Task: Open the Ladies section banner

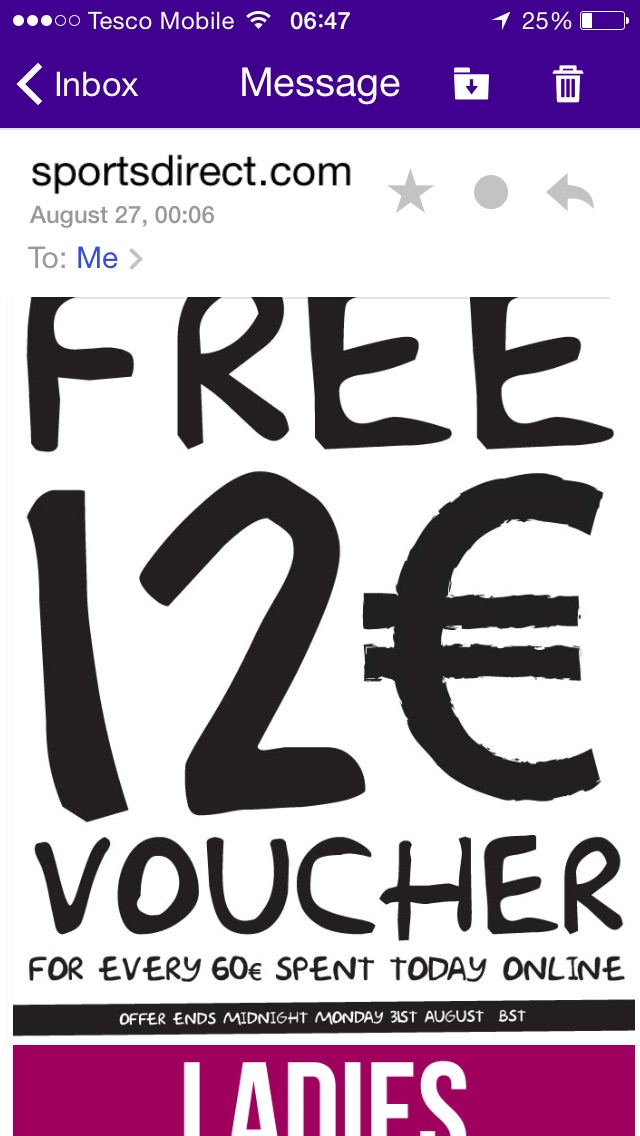Action: [324, 1092]
